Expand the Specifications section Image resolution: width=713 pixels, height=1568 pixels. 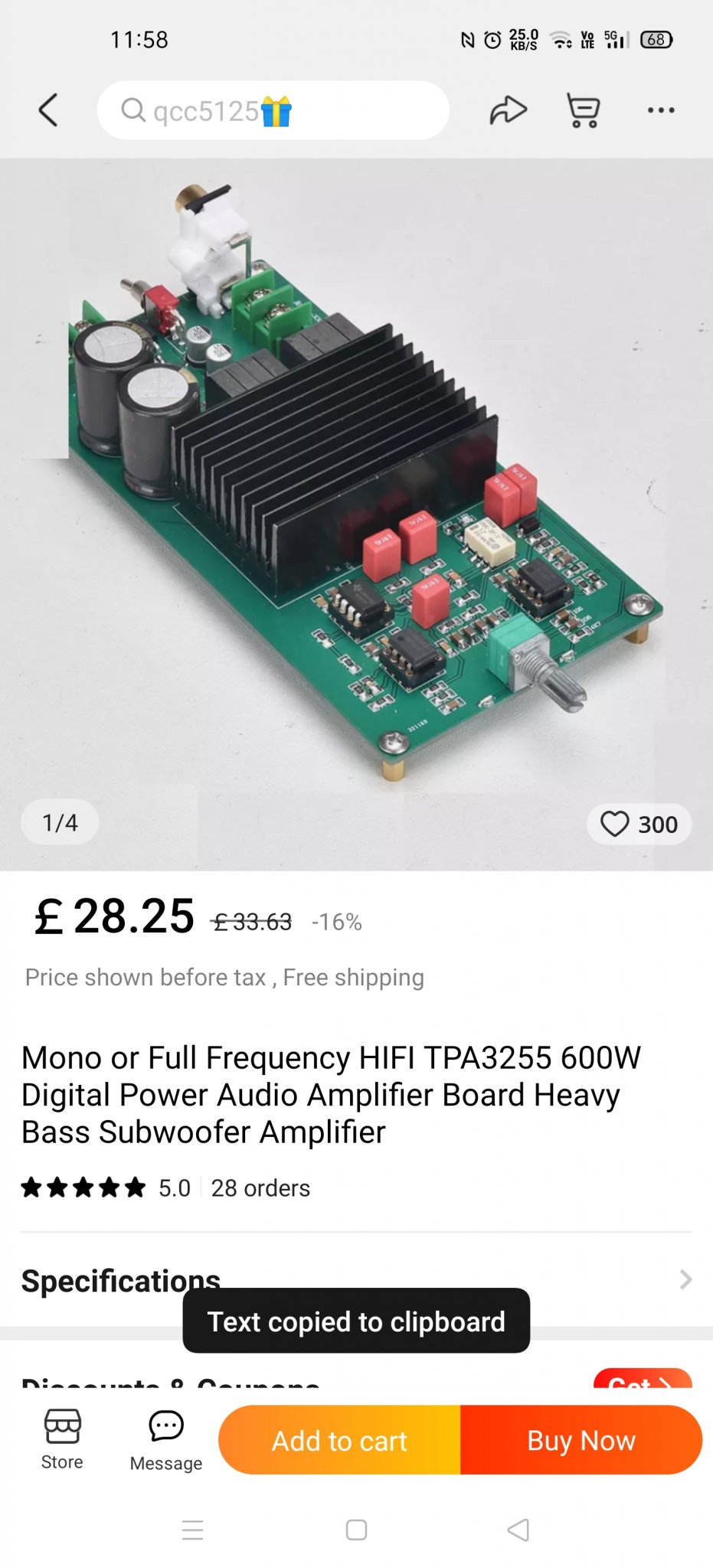click(356, 1280)
